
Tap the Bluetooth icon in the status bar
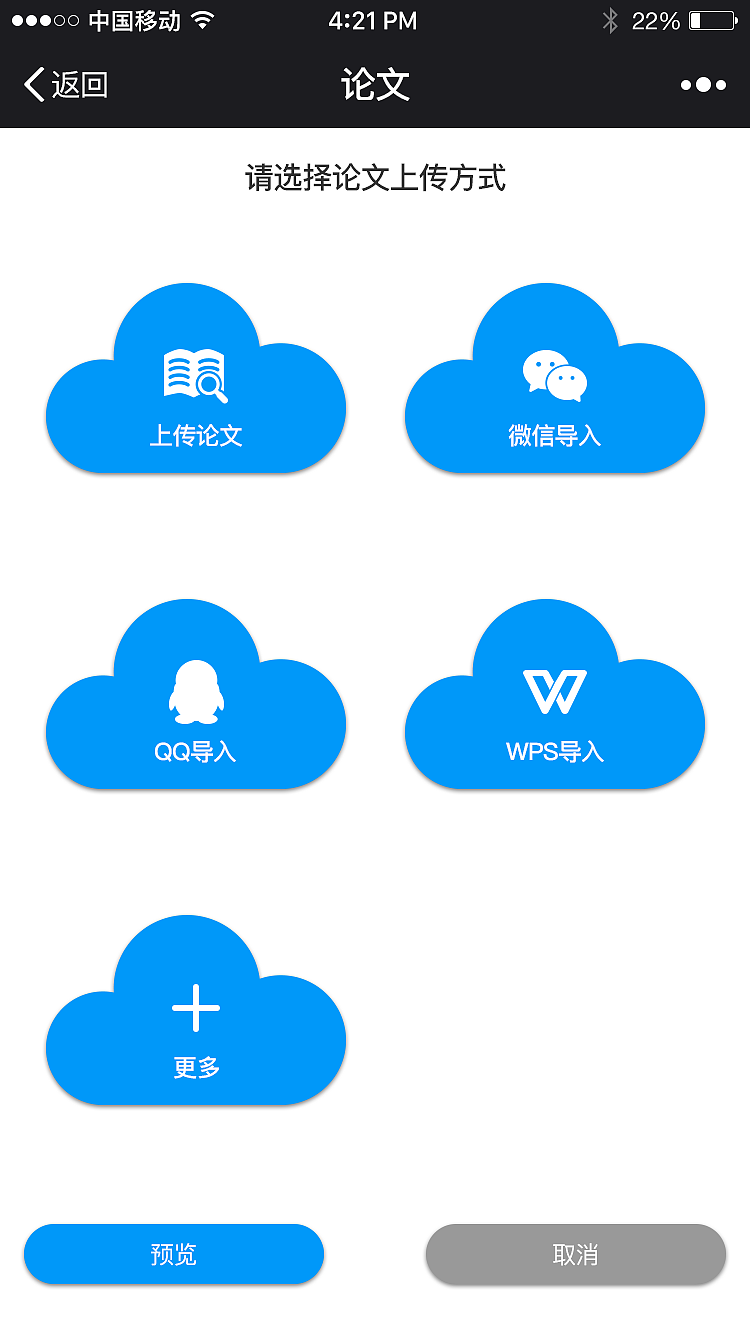(611, 19)
